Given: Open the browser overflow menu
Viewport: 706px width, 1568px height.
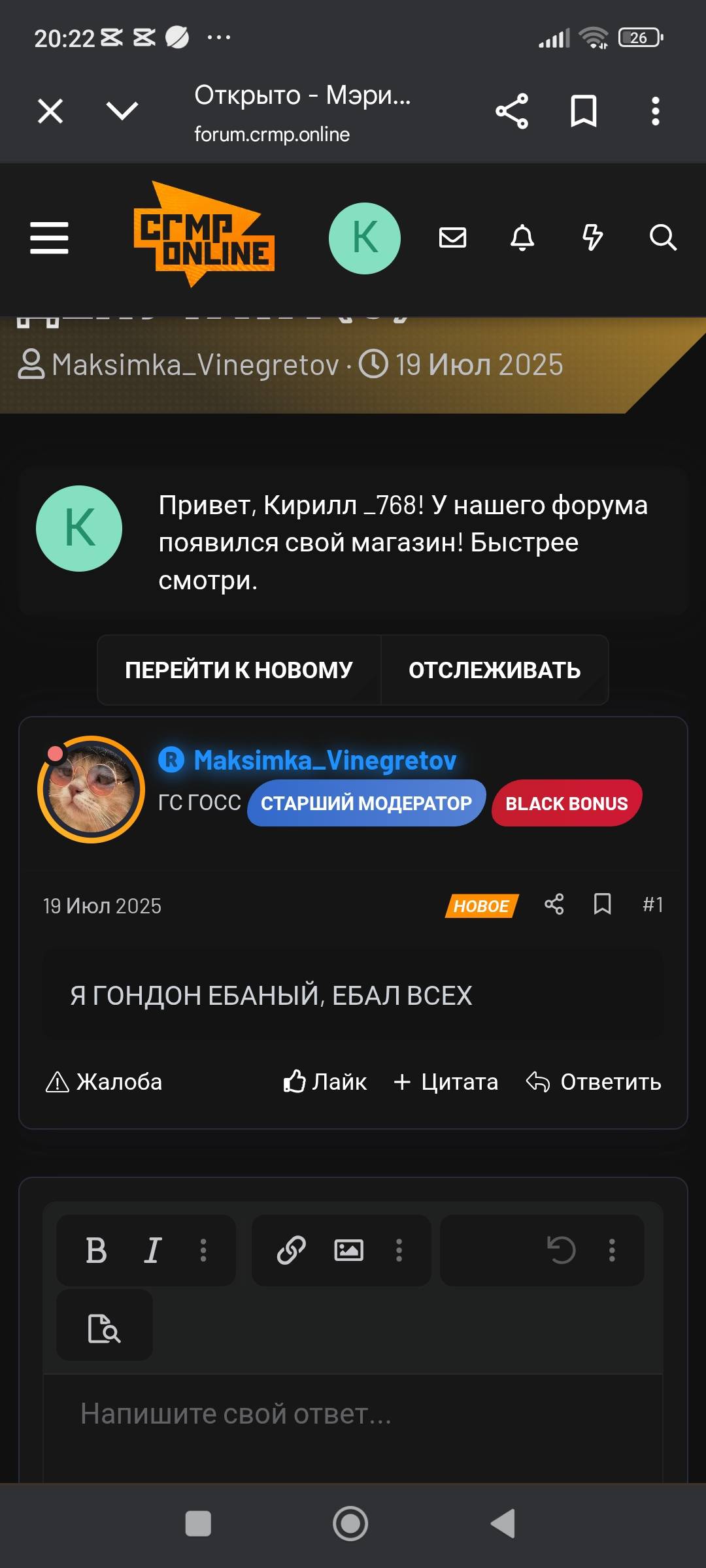Looking at the screenshot, I should (x=655, y=111).
